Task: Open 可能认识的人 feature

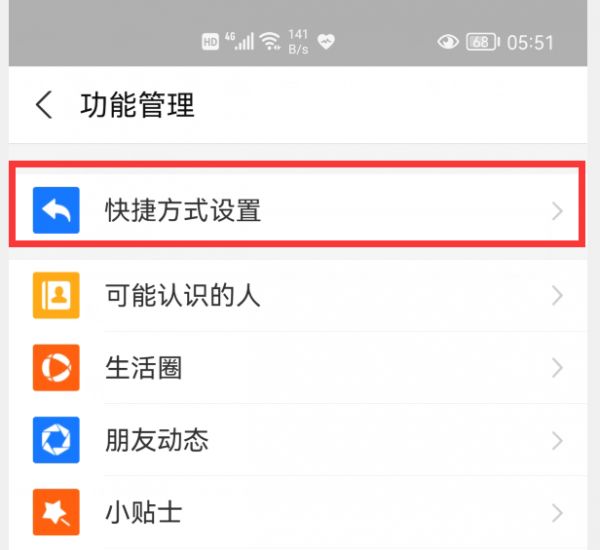Action: pyautogui.click(x=298, y=296)
